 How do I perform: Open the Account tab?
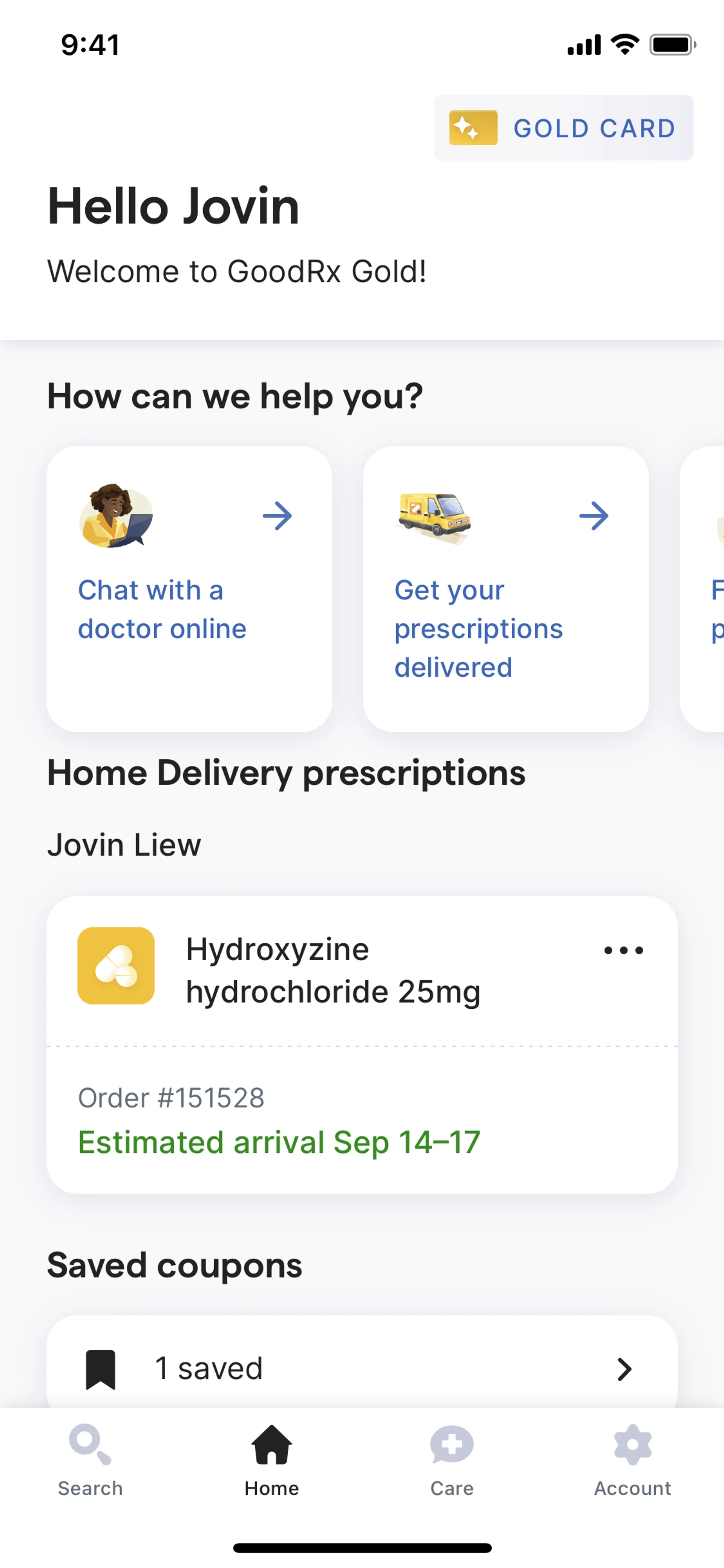pyautogui.click(x=632, y=1460)
